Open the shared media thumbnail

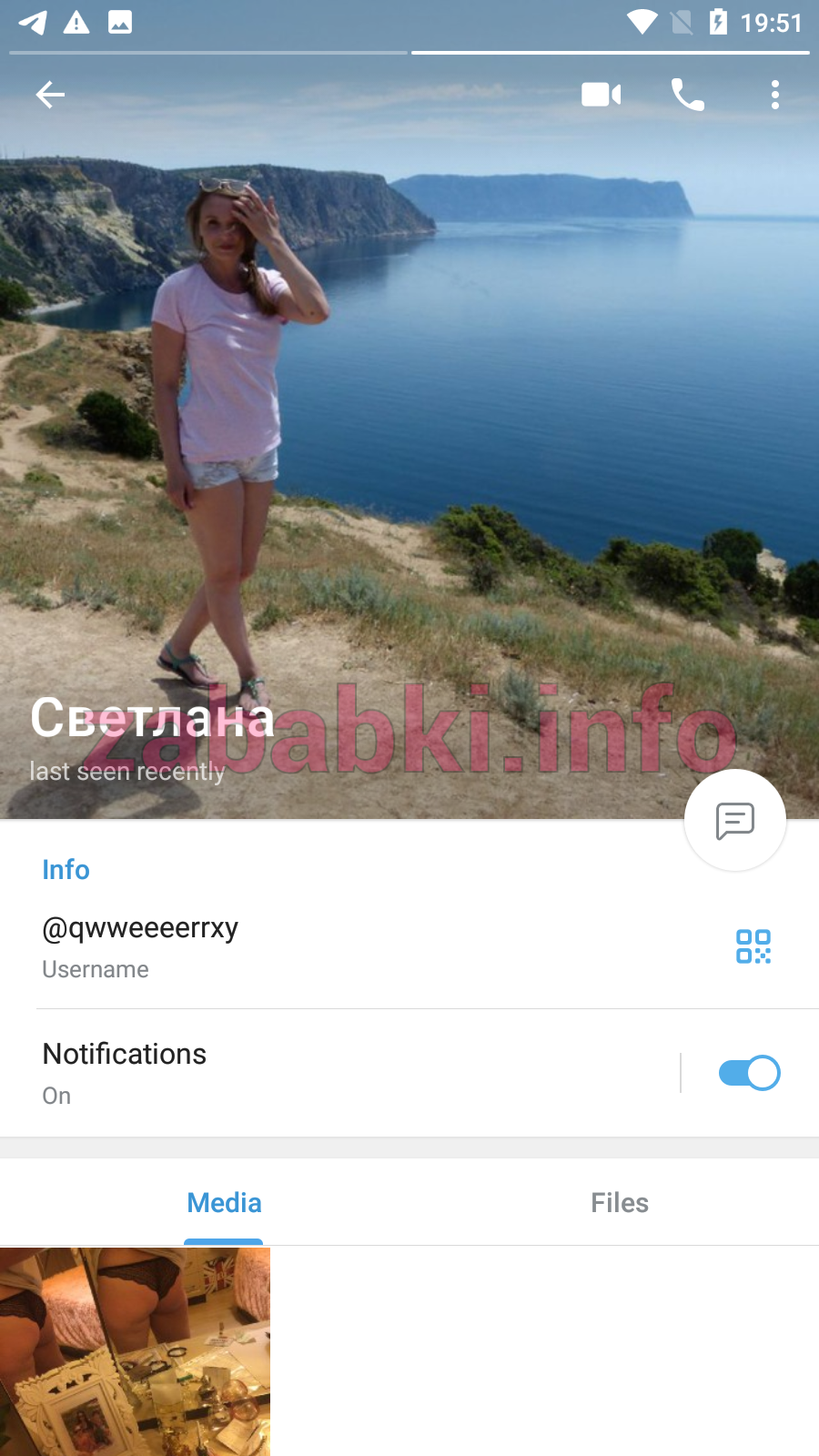coord(135,1351)
